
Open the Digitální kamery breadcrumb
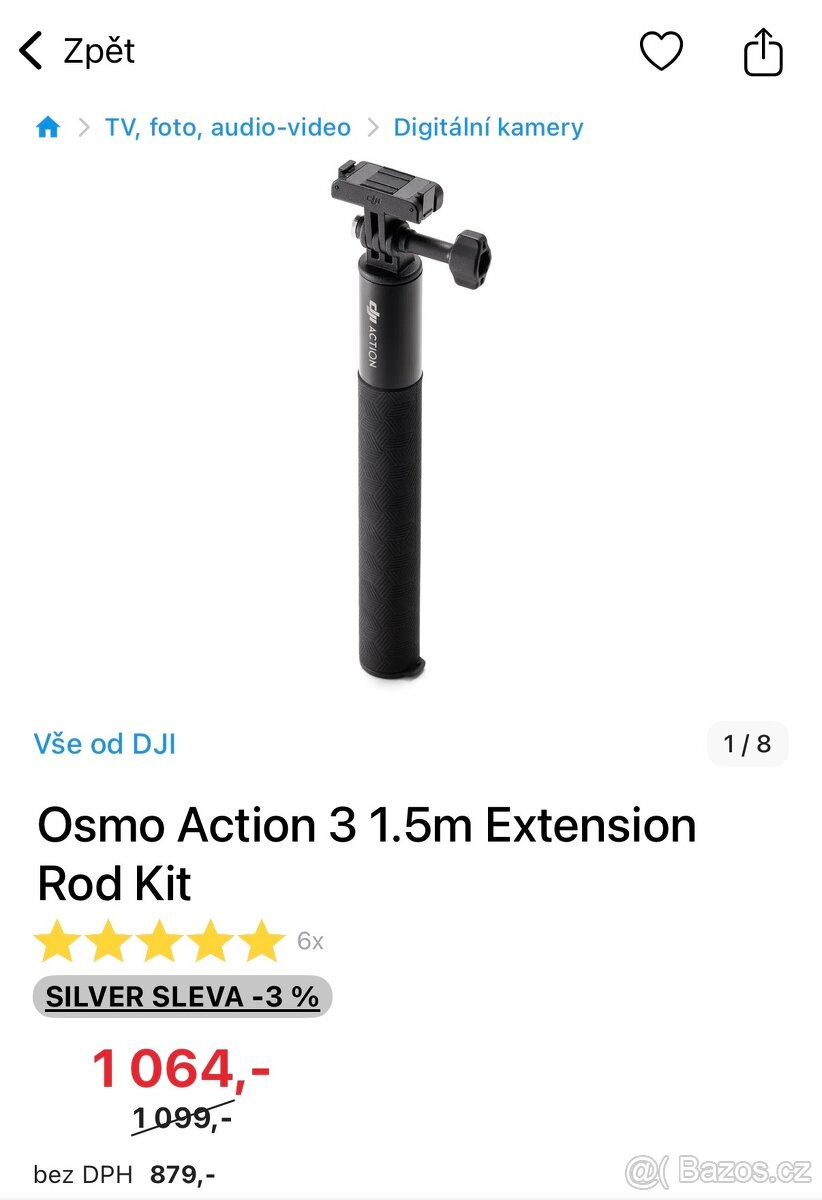pos(487,127)
